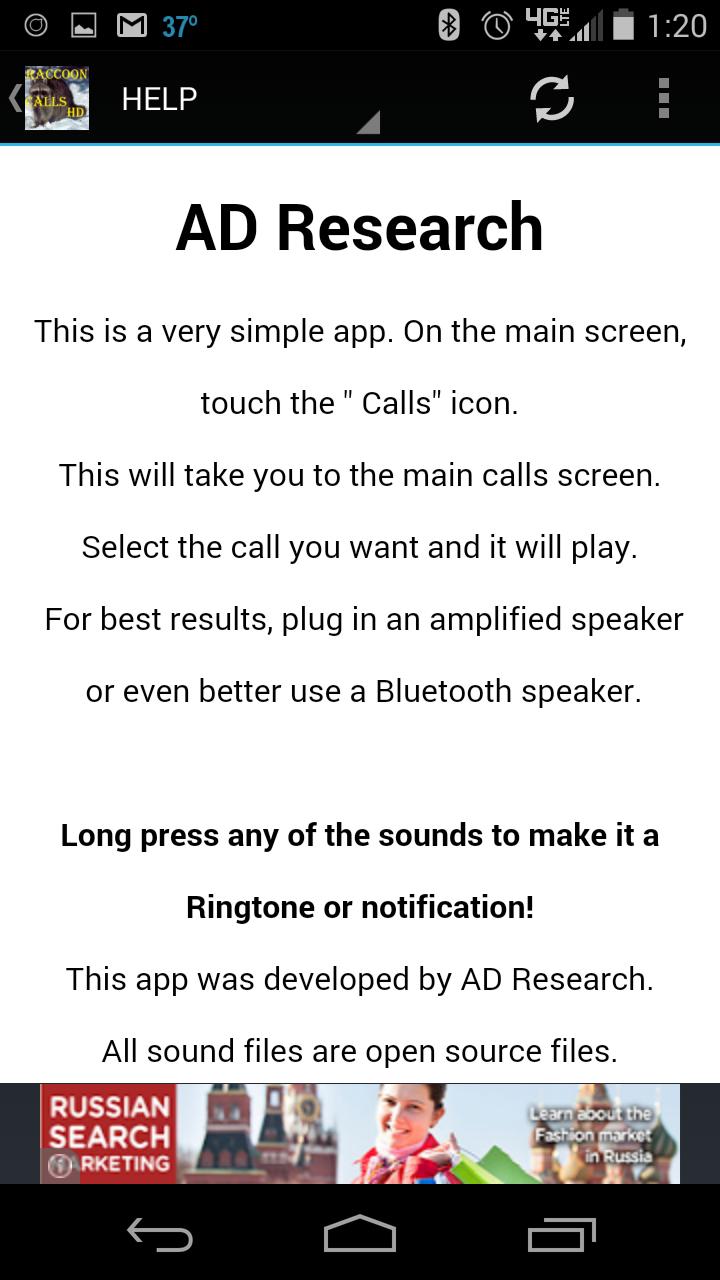Image resolution: width=720 pixels, height=1280 pixels.
Task: Tap the system back button
Action: pyautogui.click(x=160, y=1235)
